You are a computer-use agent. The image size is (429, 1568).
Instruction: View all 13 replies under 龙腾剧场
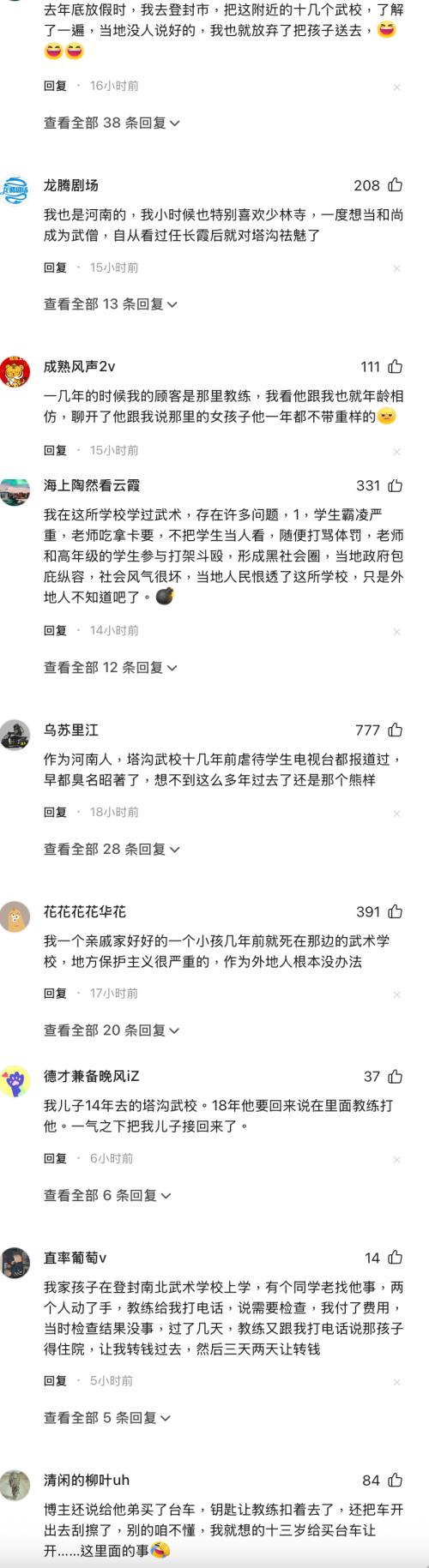point(111,303)
